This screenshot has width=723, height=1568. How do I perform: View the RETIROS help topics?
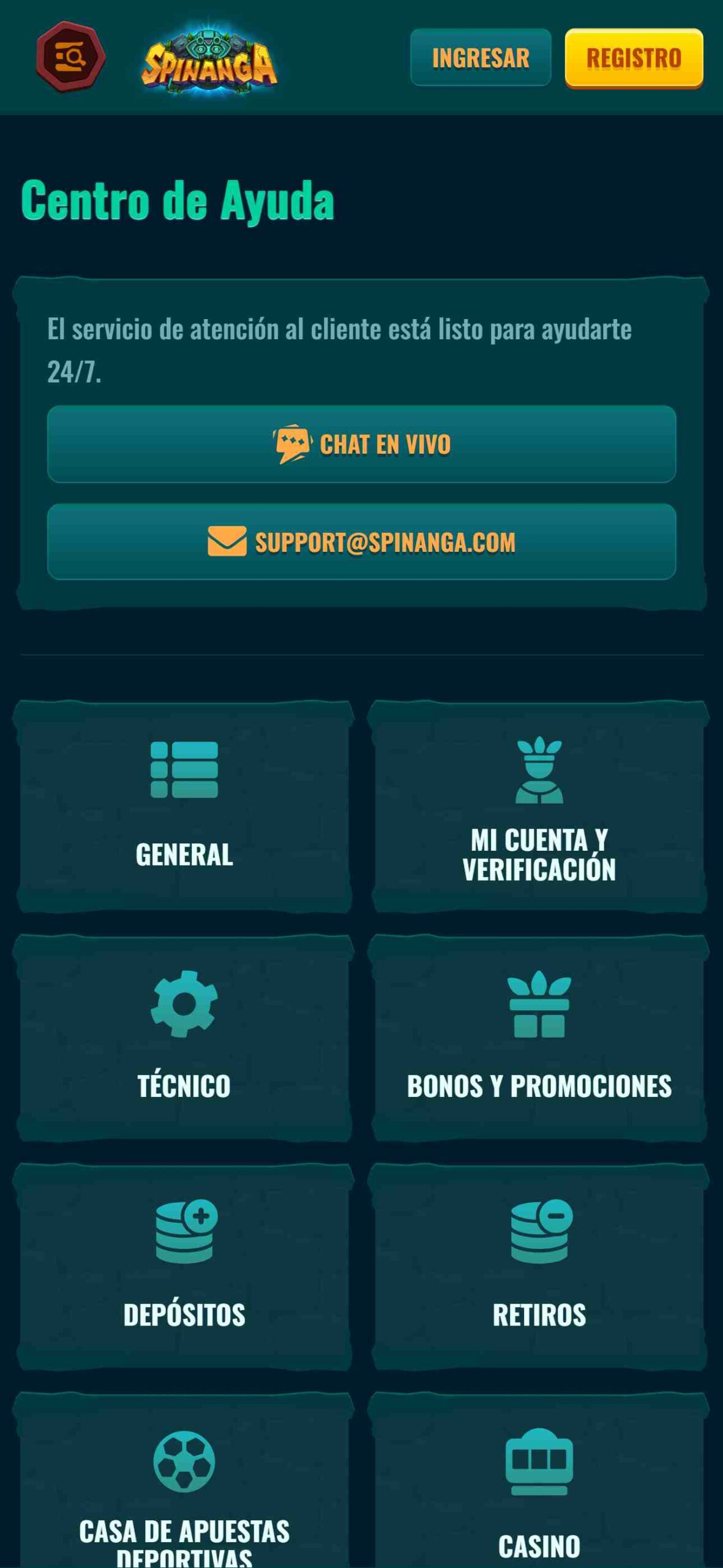coord(538,1267)
